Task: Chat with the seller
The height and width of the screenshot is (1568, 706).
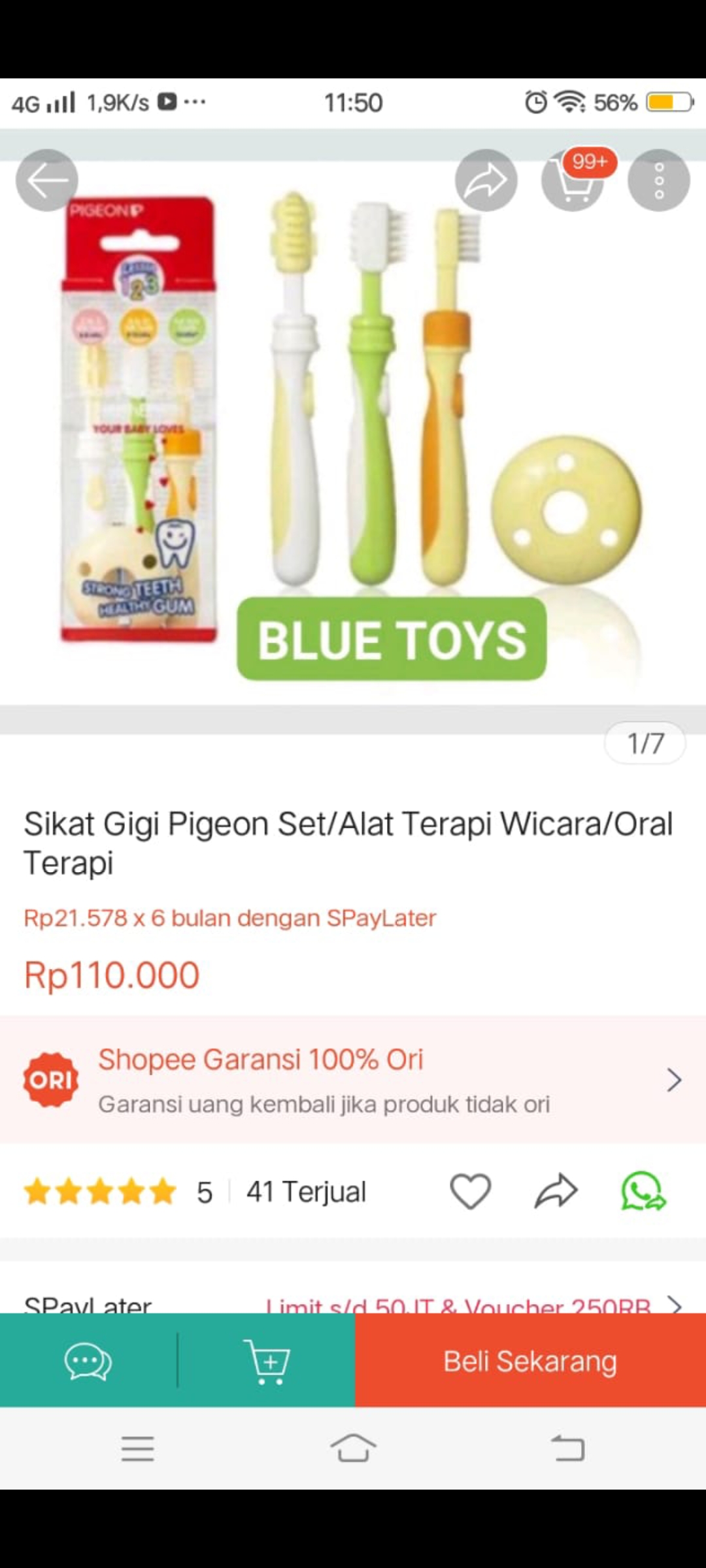Action: point(88,1361)
